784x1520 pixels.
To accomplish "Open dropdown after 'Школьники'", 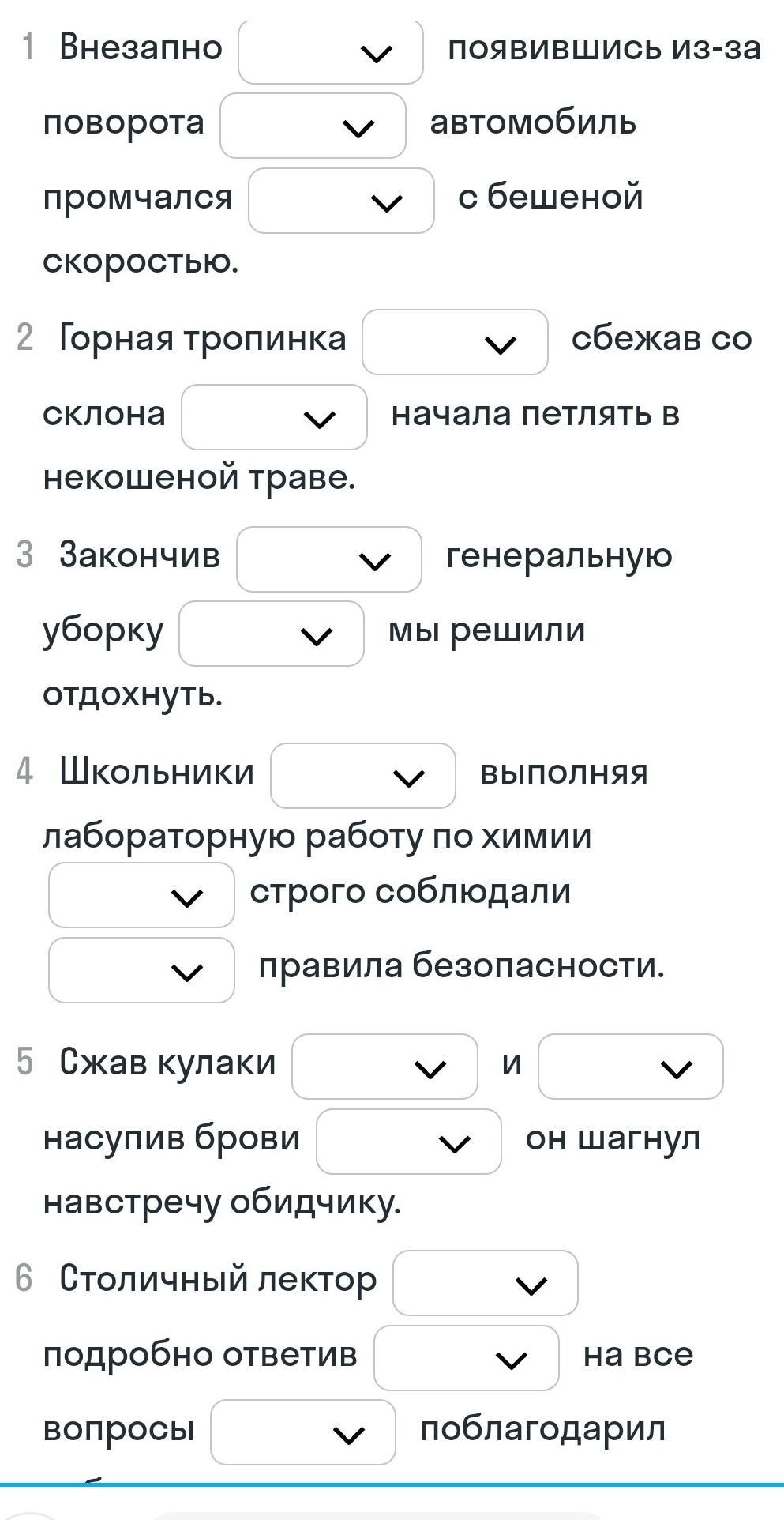I will pyautogui.click(x=363, y=776).
